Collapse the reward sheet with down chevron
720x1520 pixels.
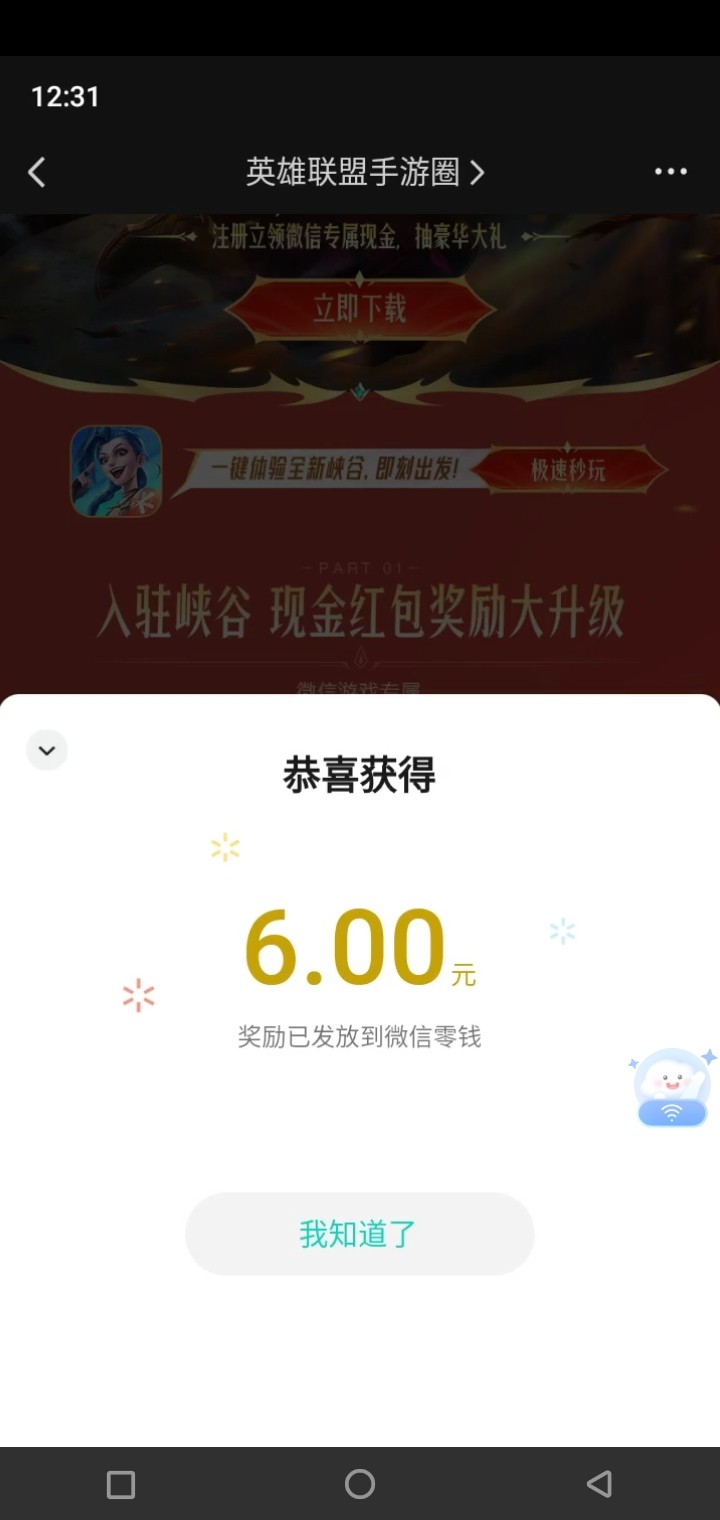tap(47, 750)
